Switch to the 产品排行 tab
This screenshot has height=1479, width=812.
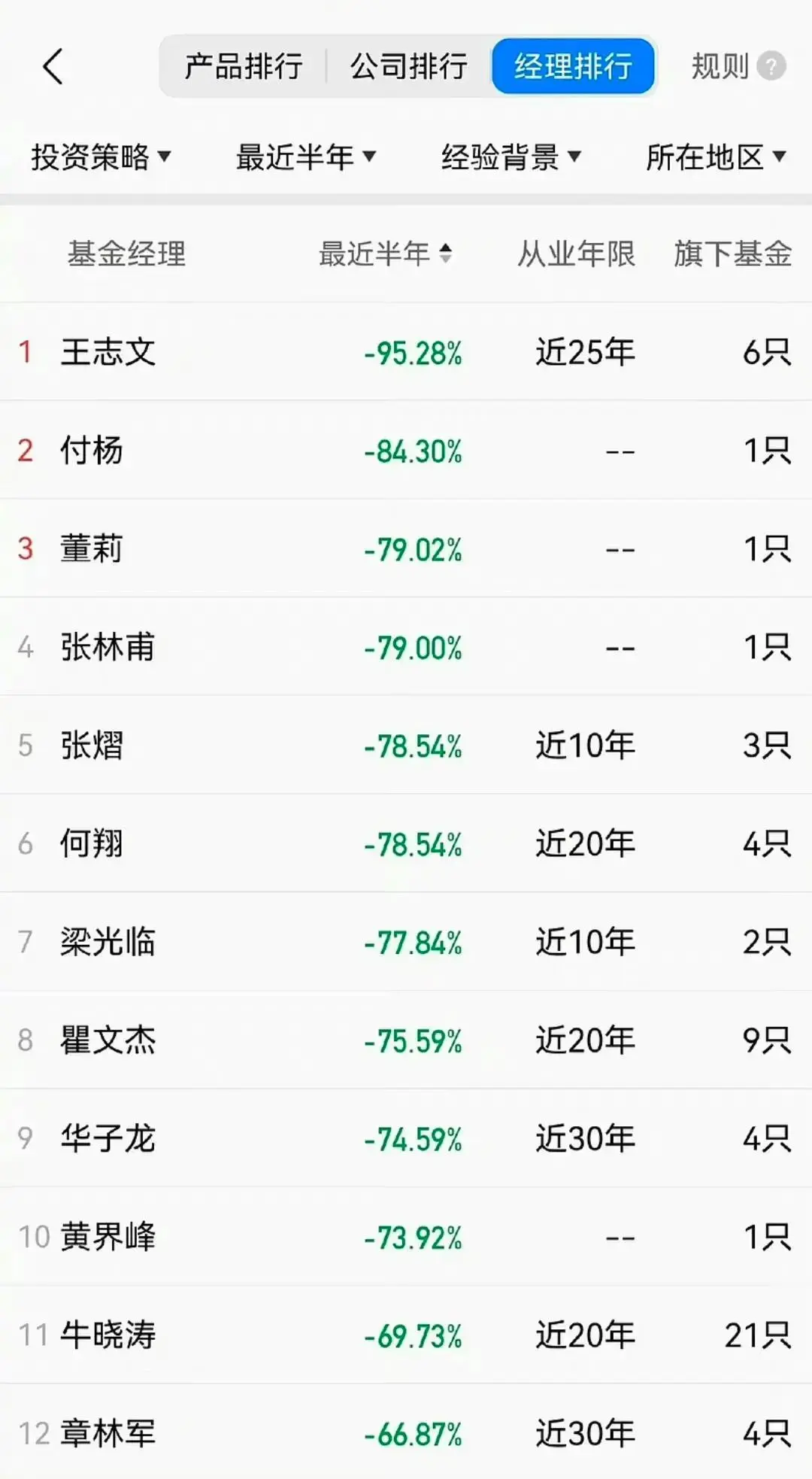pyautogui.click(x=244, y=67)
